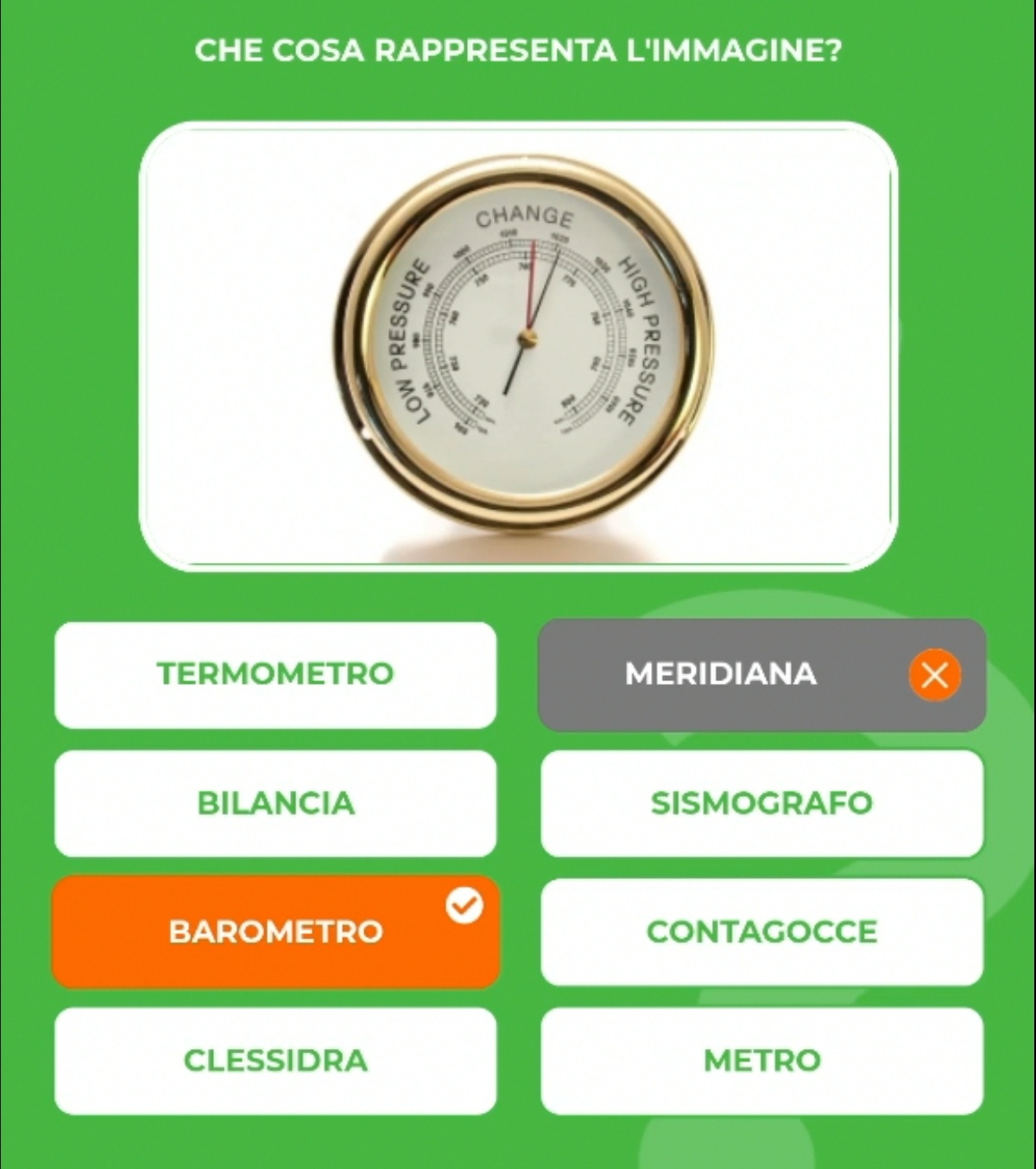Pick CLESSIDRA as the answer
The image size is (1036, 1169).
pyautogui.click(x=275, y=1060)
